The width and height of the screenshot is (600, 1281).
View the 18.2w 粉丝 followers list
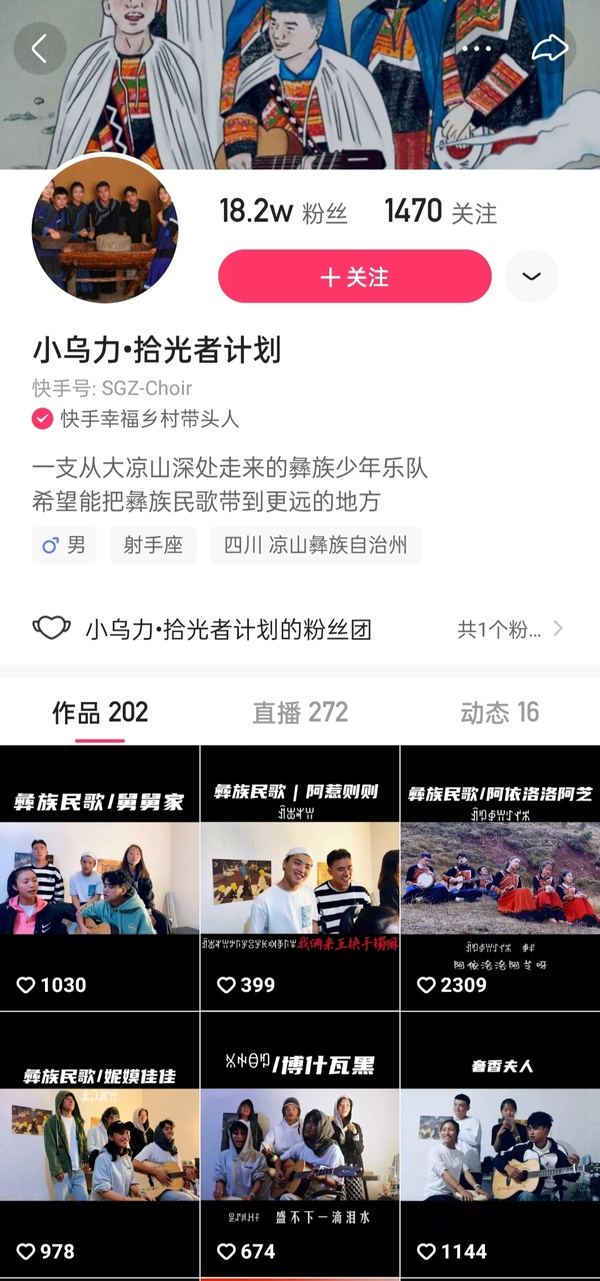[x=283, y=212]
